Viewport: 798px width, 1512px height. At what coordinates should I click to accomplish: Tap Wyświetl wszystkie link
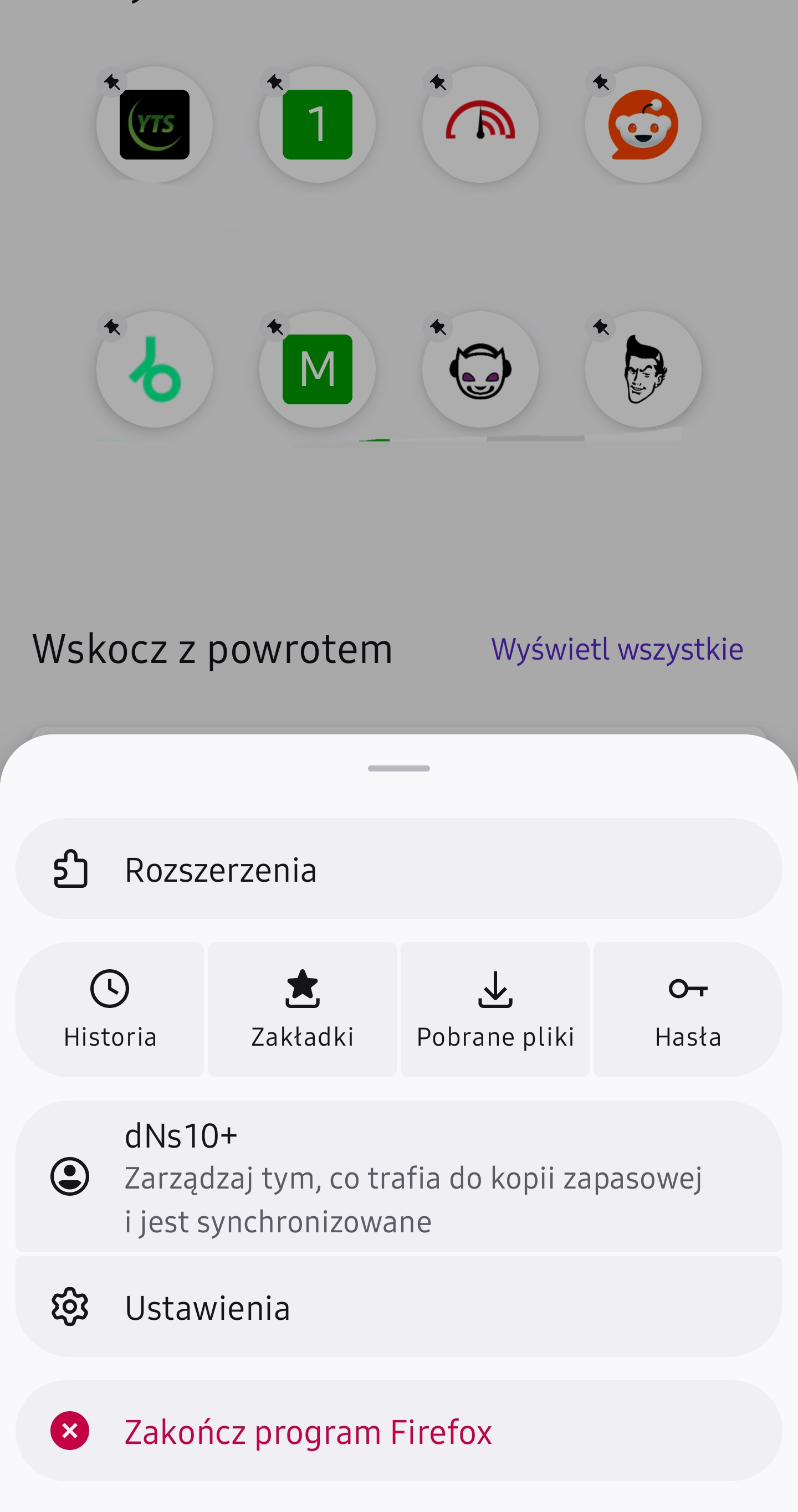[617, 649]
